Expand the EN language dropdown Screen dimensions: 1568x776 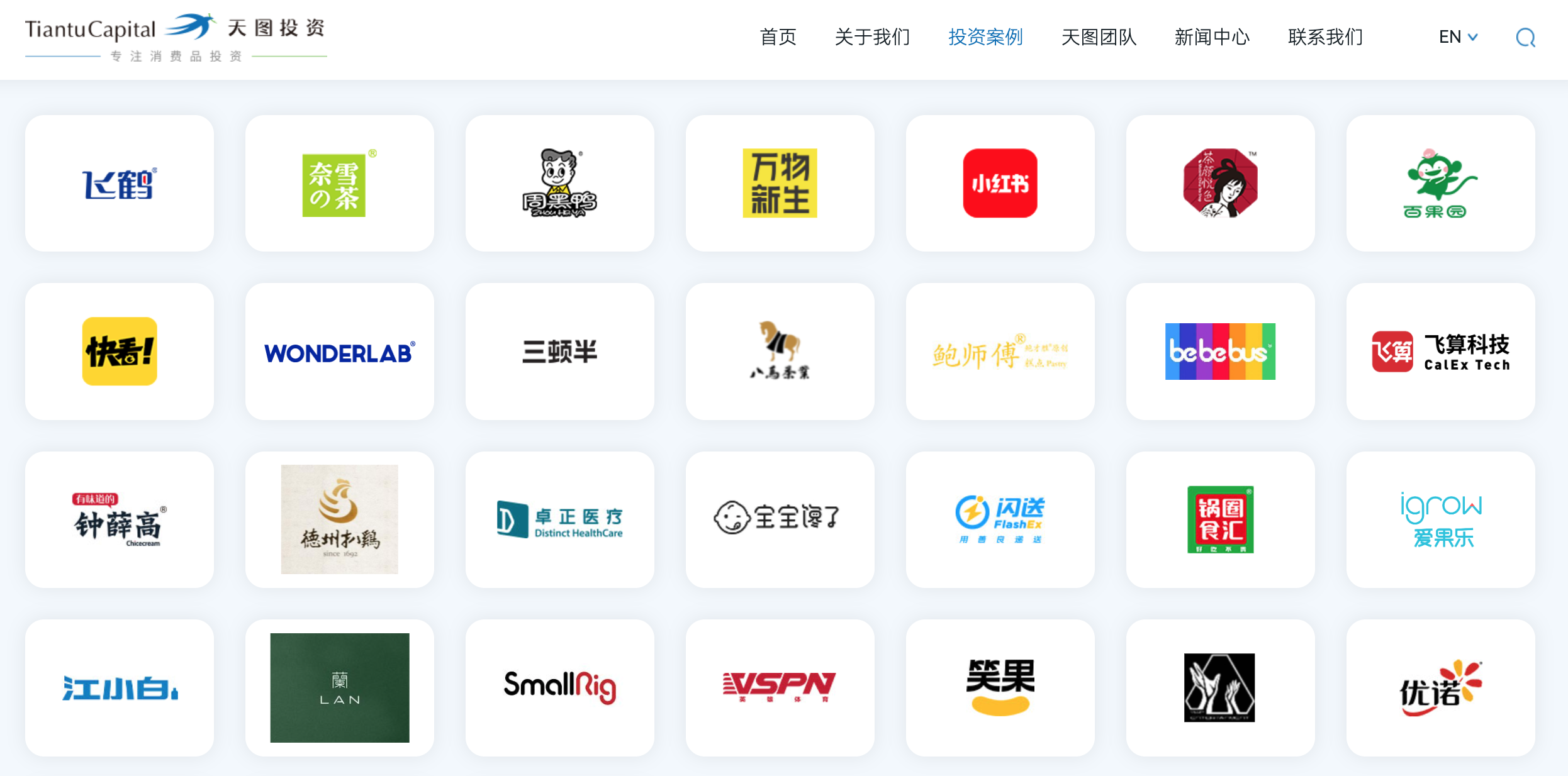pos(1458,37)
